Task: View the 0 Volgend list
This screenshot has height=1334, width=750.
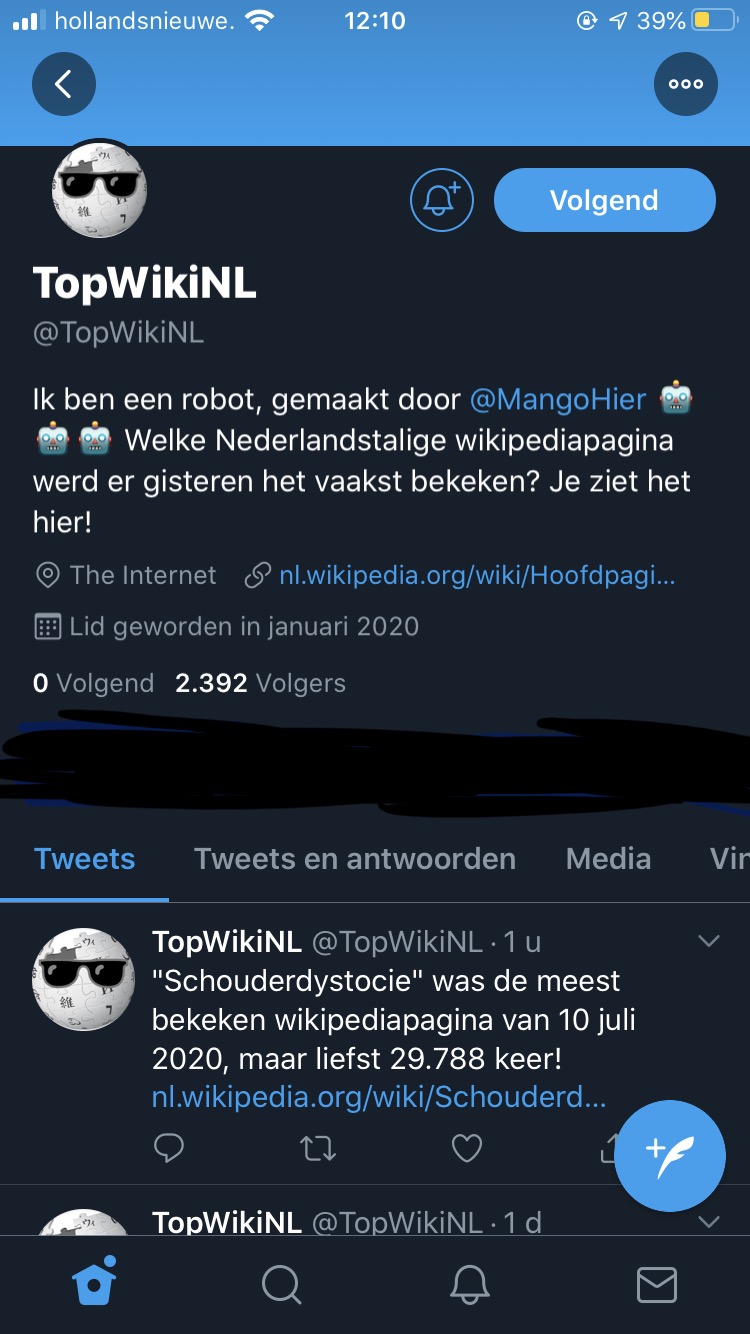Action: click(94, 683)
